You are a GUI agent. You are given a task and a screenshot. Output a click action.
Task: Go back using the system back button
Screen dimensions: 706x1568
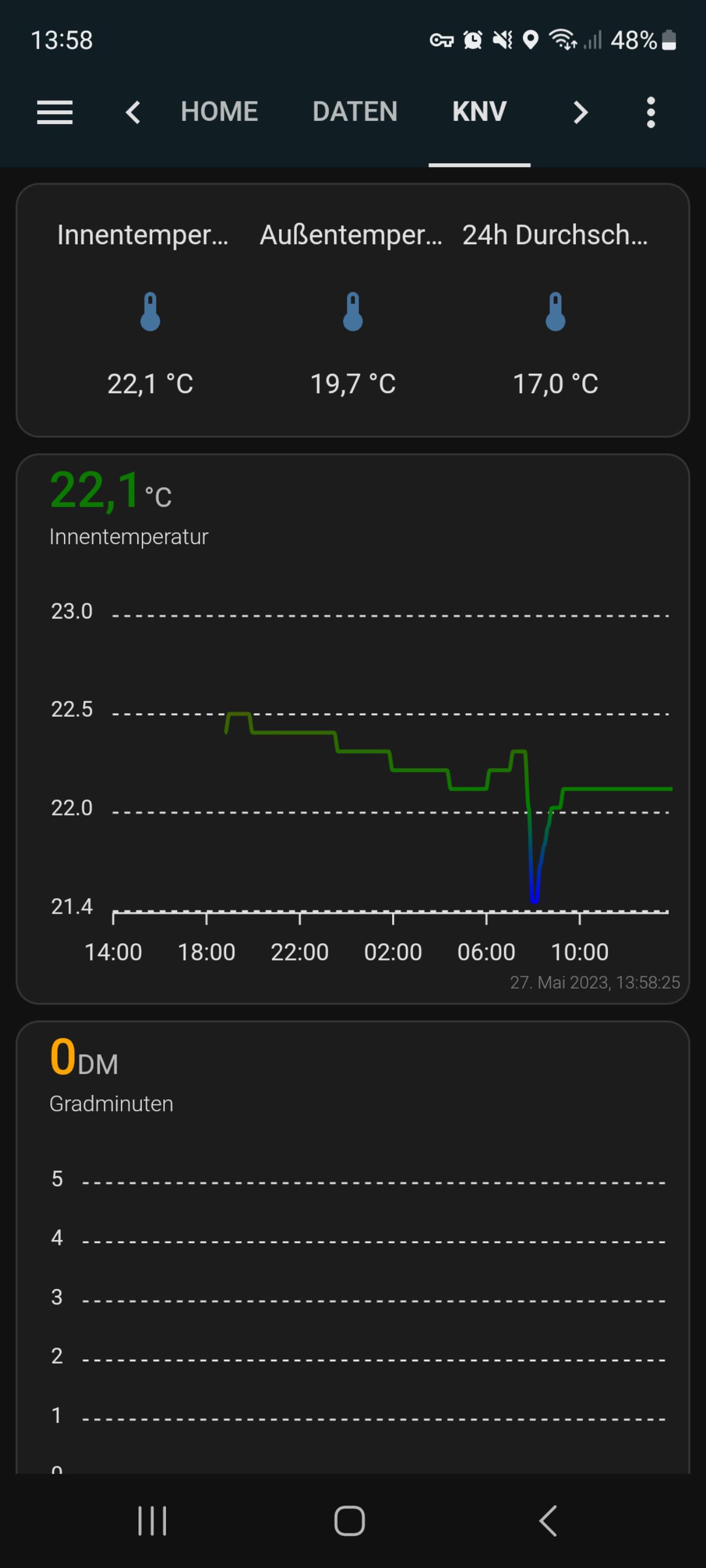point(548,1521)
